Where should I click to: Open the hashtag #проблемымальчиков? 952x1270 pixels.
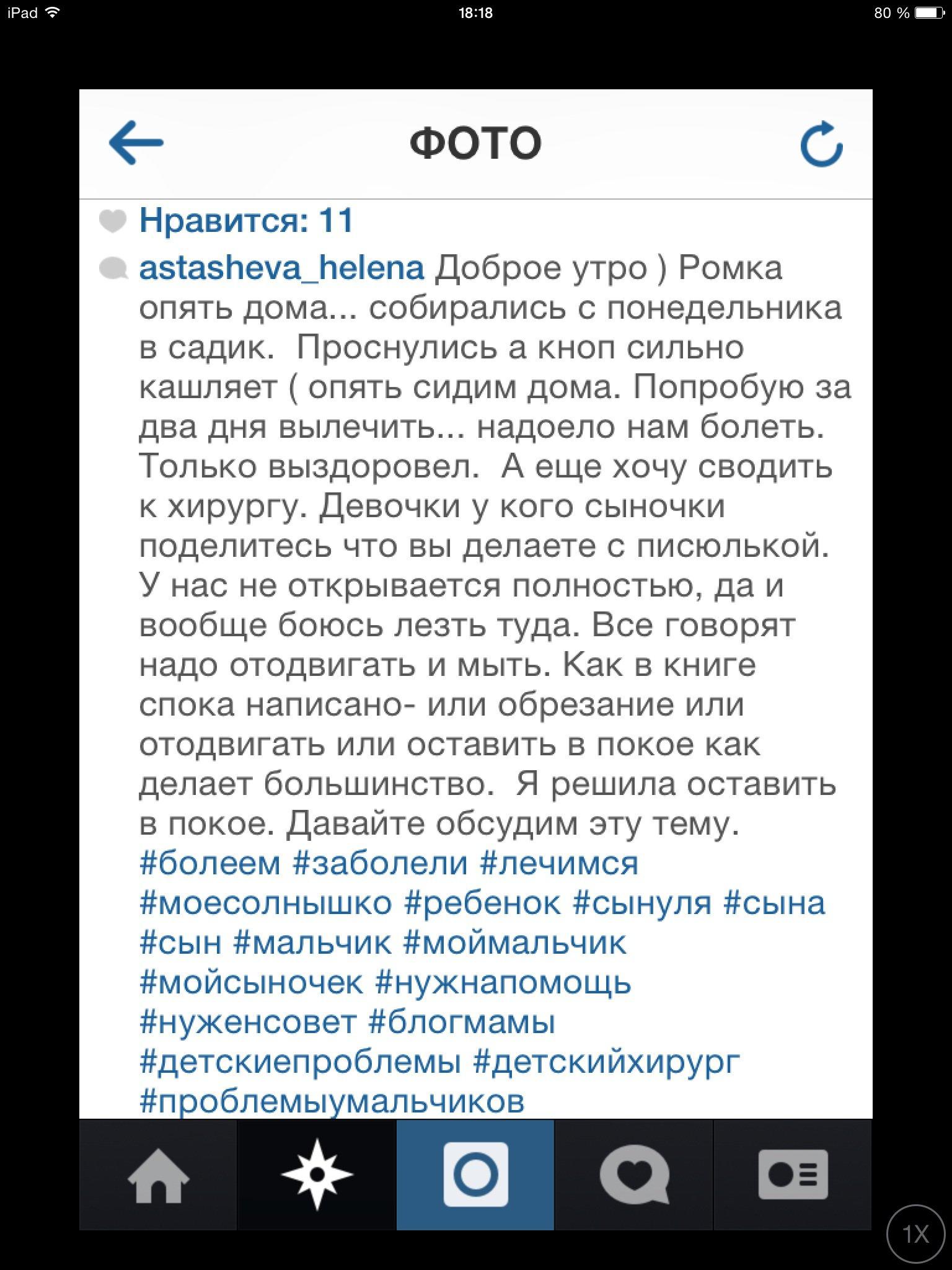tap(332, 1101)
